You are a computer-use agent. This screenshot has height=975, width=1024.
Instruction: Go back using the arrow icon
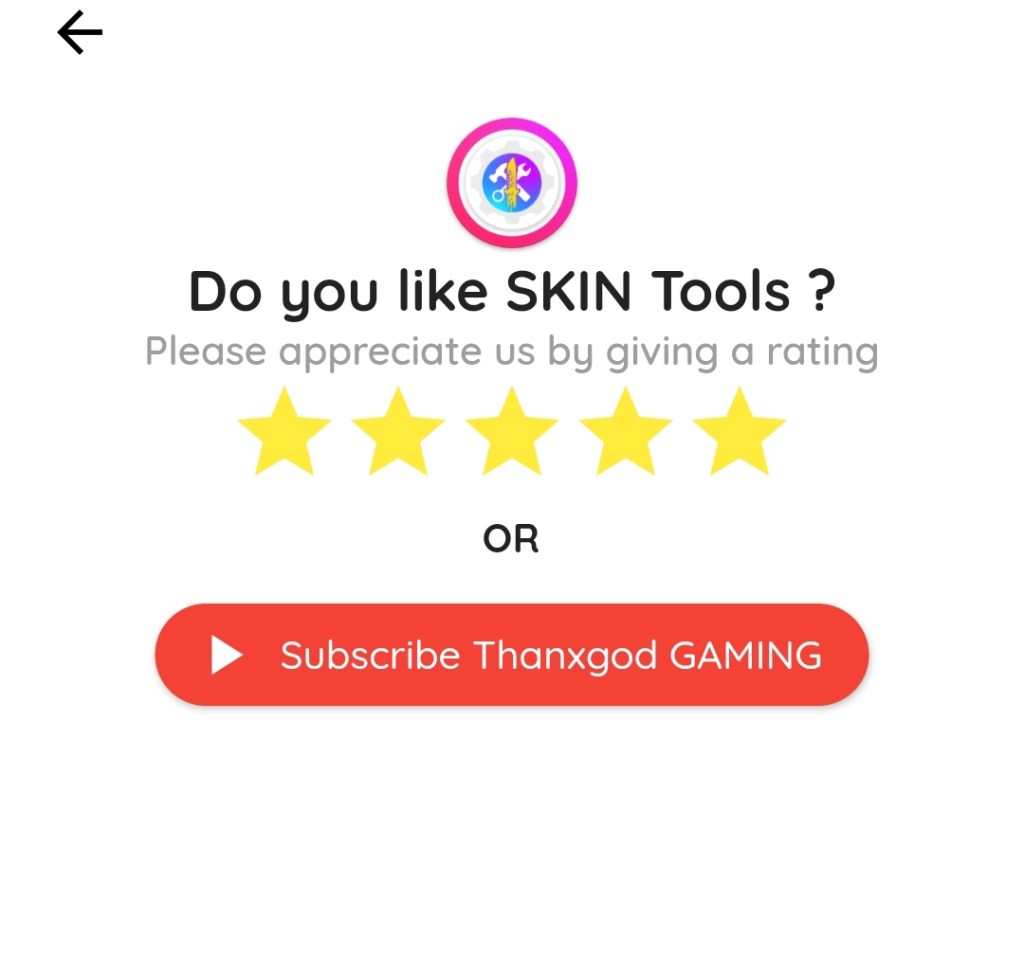point(80,33)
